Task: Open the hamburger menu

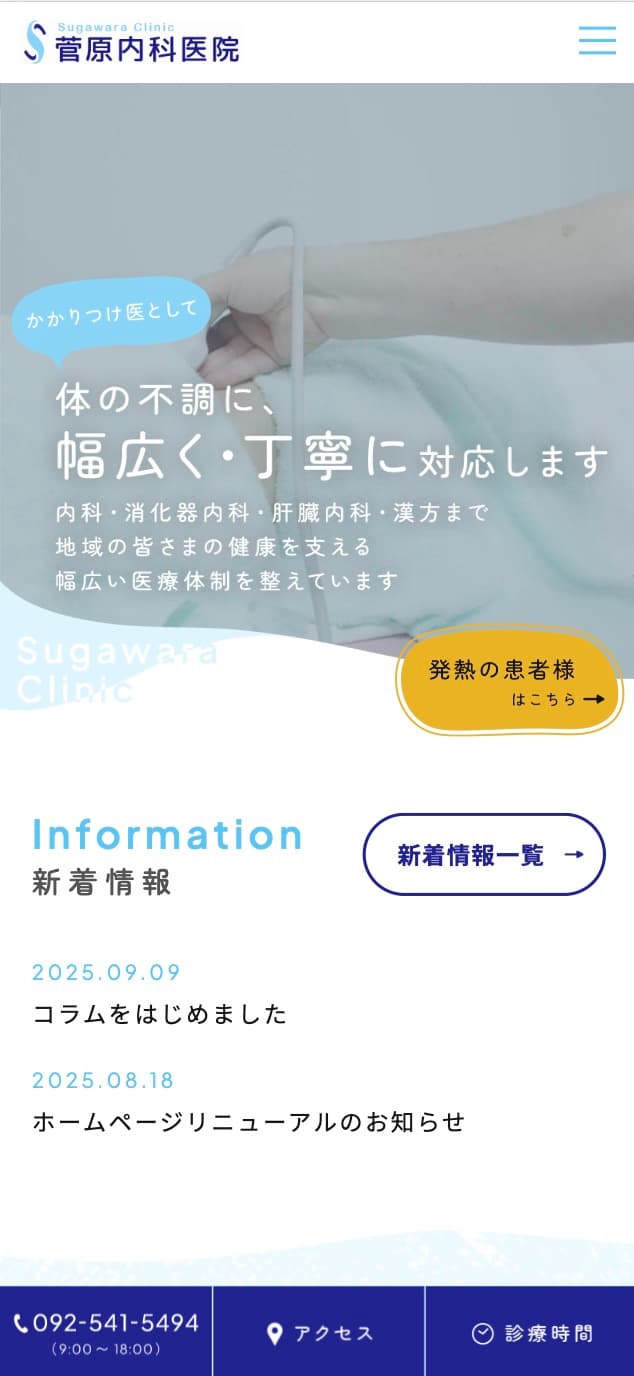Action: [597, 40]
